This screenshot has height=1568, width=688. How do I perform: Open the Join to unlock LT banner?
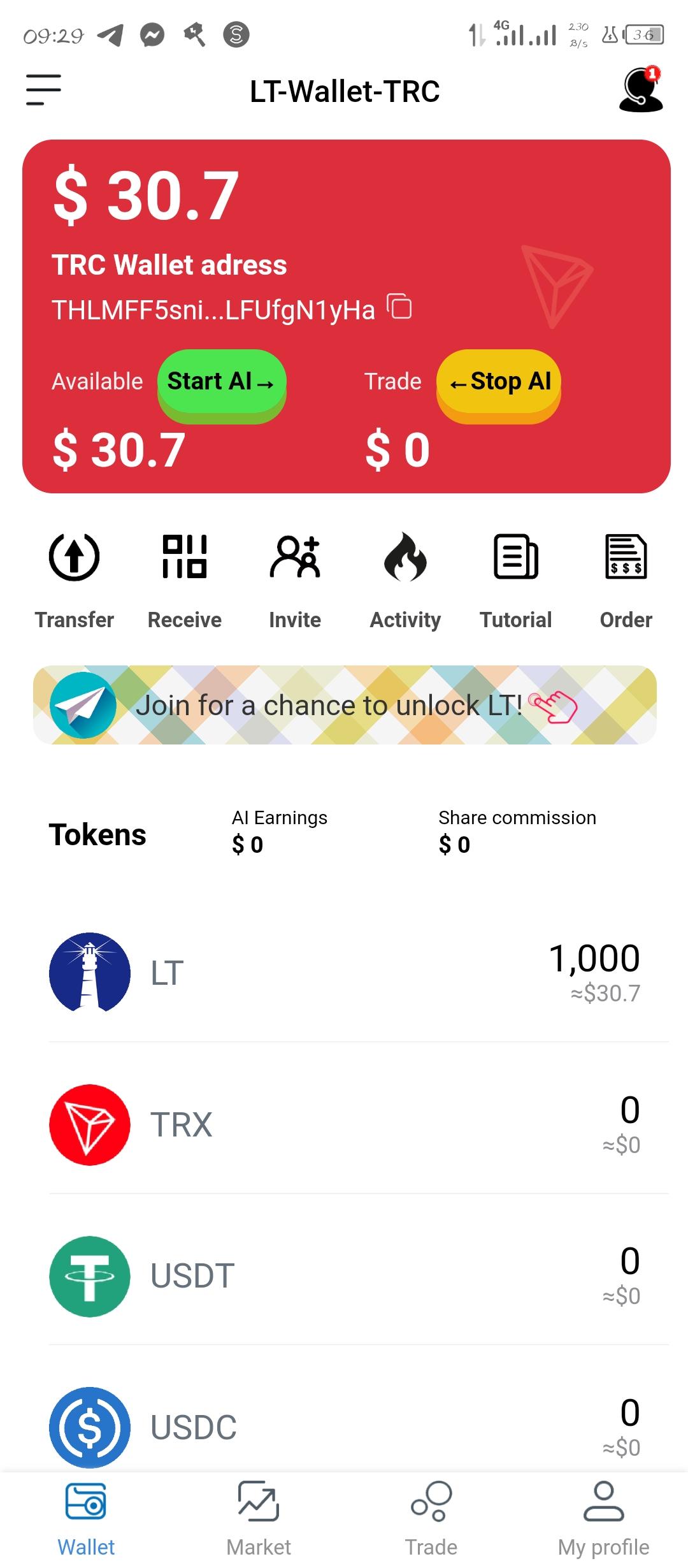(x=345, y=705)
